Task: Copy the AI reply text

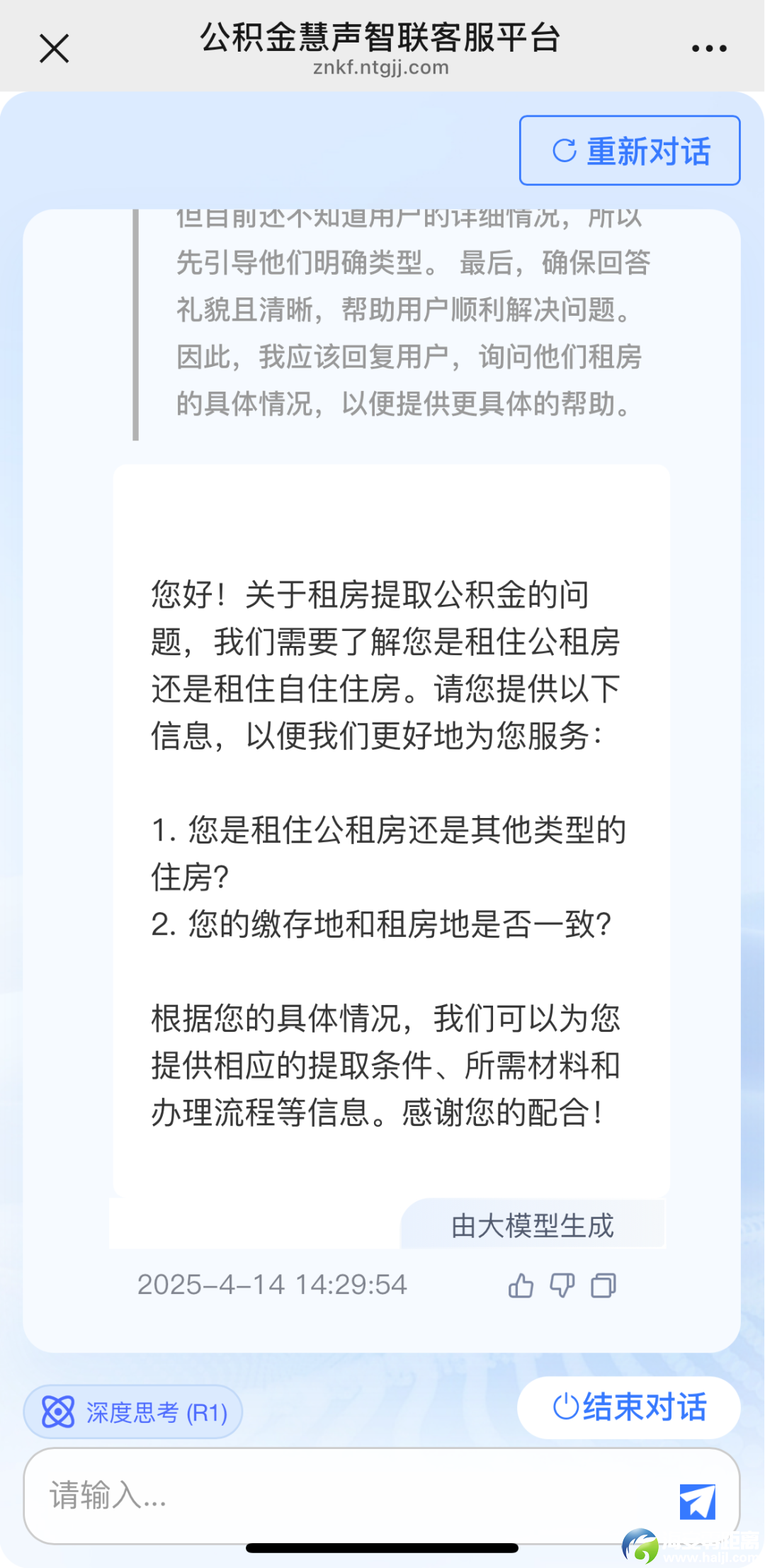Action: click(x=603, y=1285)
